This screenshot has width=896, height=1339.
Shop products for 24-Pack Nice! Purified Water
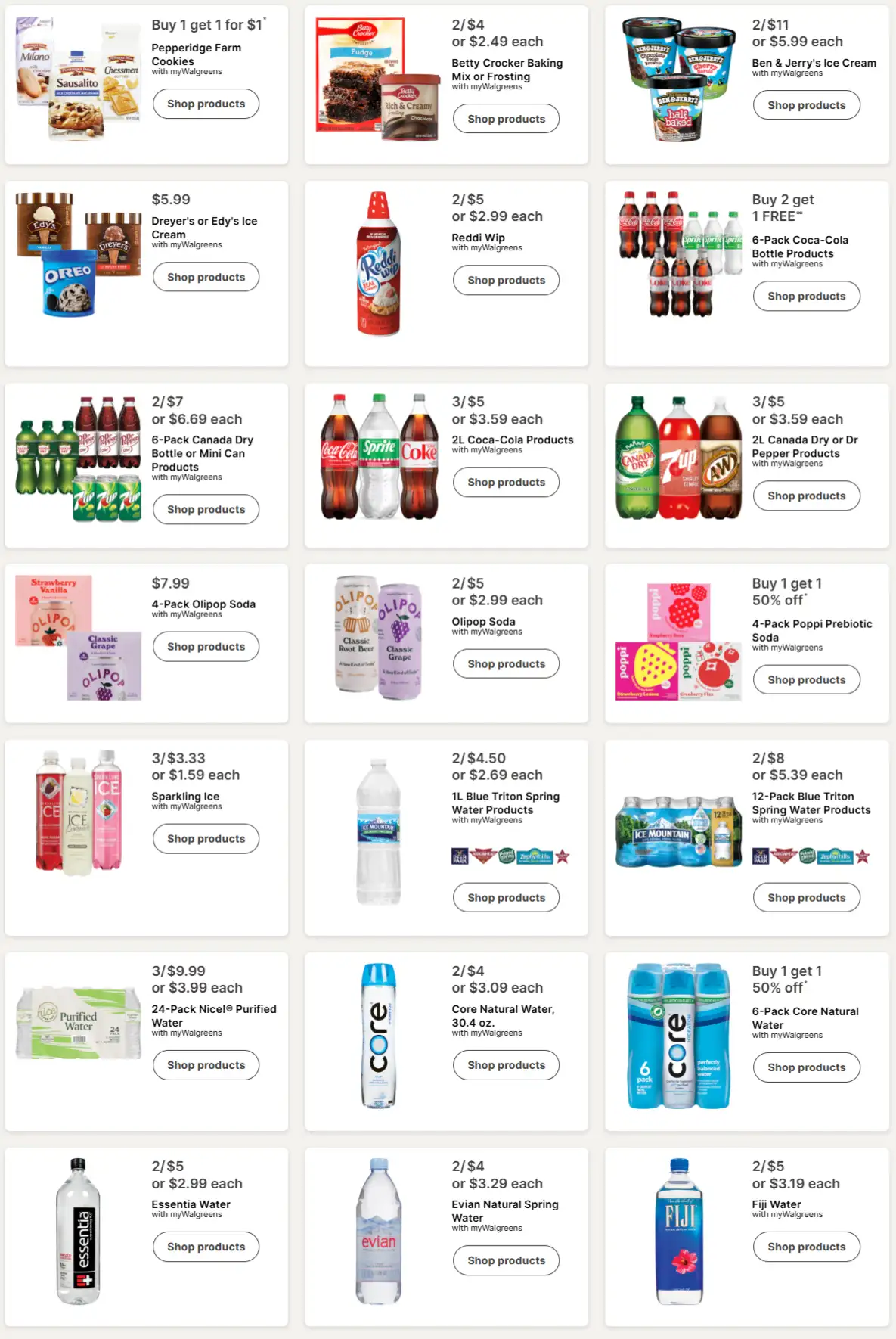click(x=206, y=1064)
